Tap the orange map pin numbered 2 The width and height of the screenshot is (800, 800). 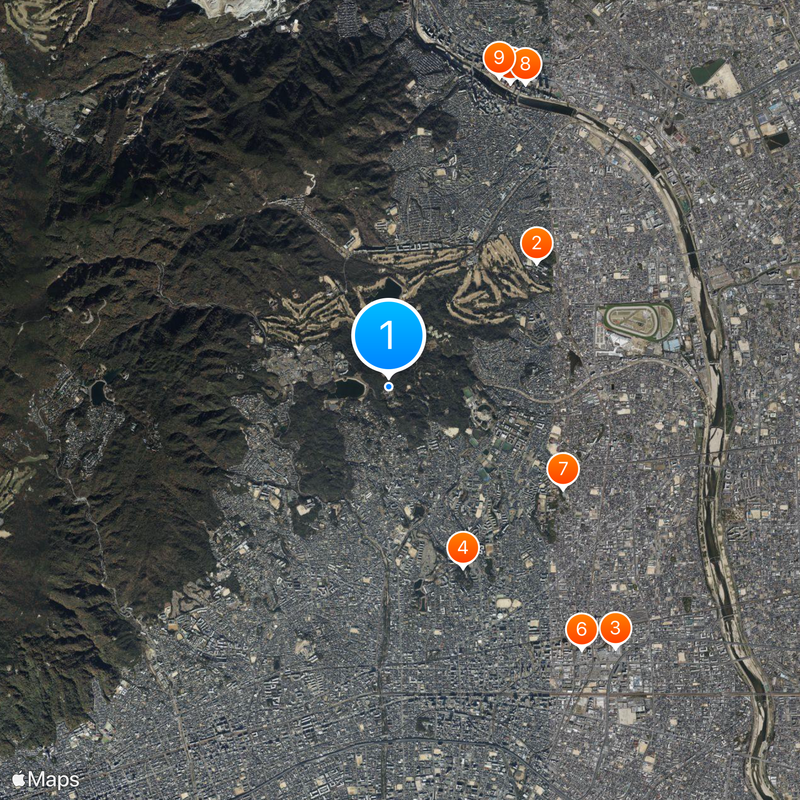coord(536,243)
